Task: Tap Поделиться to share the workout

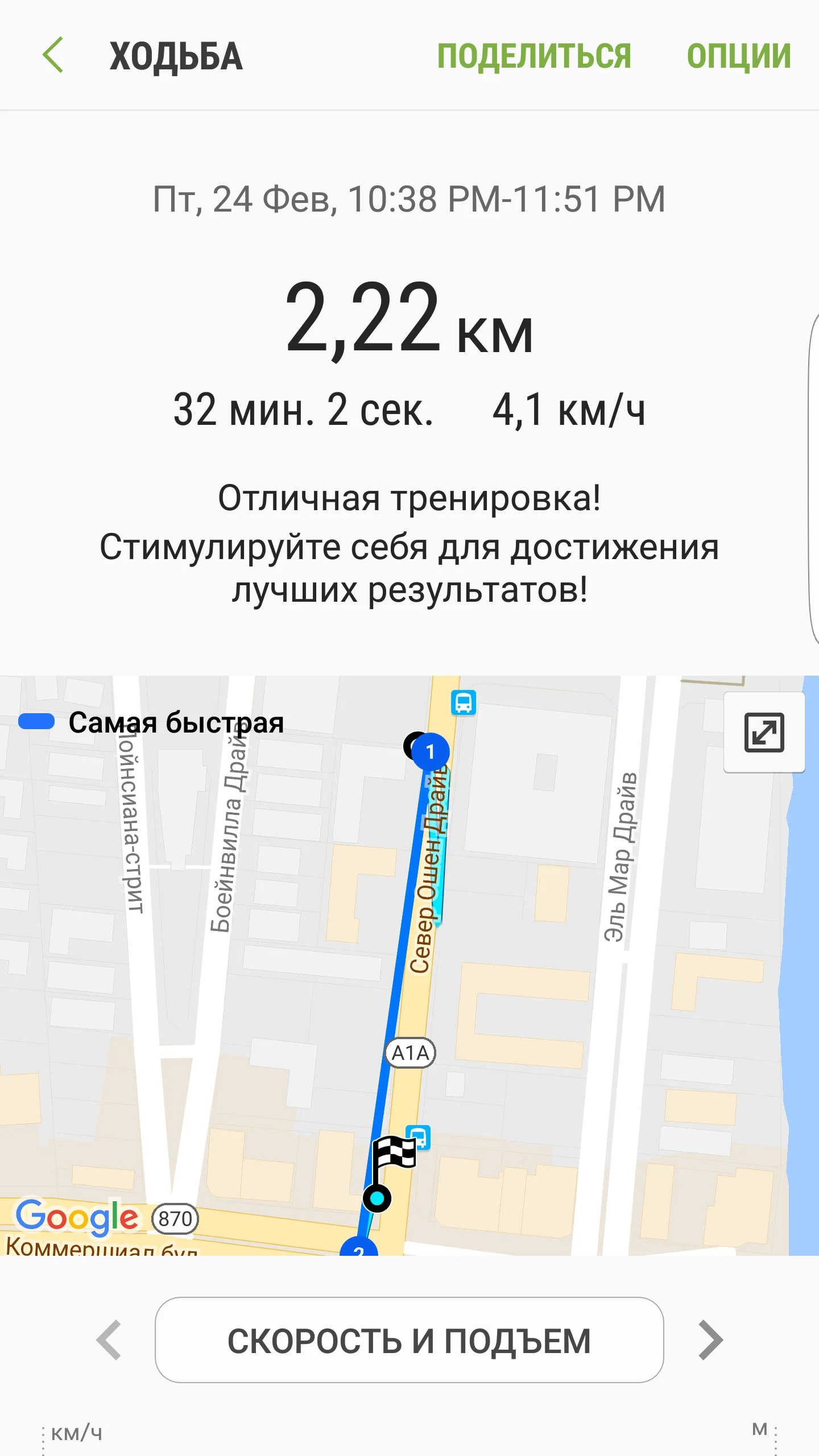Action: [534, 56]
